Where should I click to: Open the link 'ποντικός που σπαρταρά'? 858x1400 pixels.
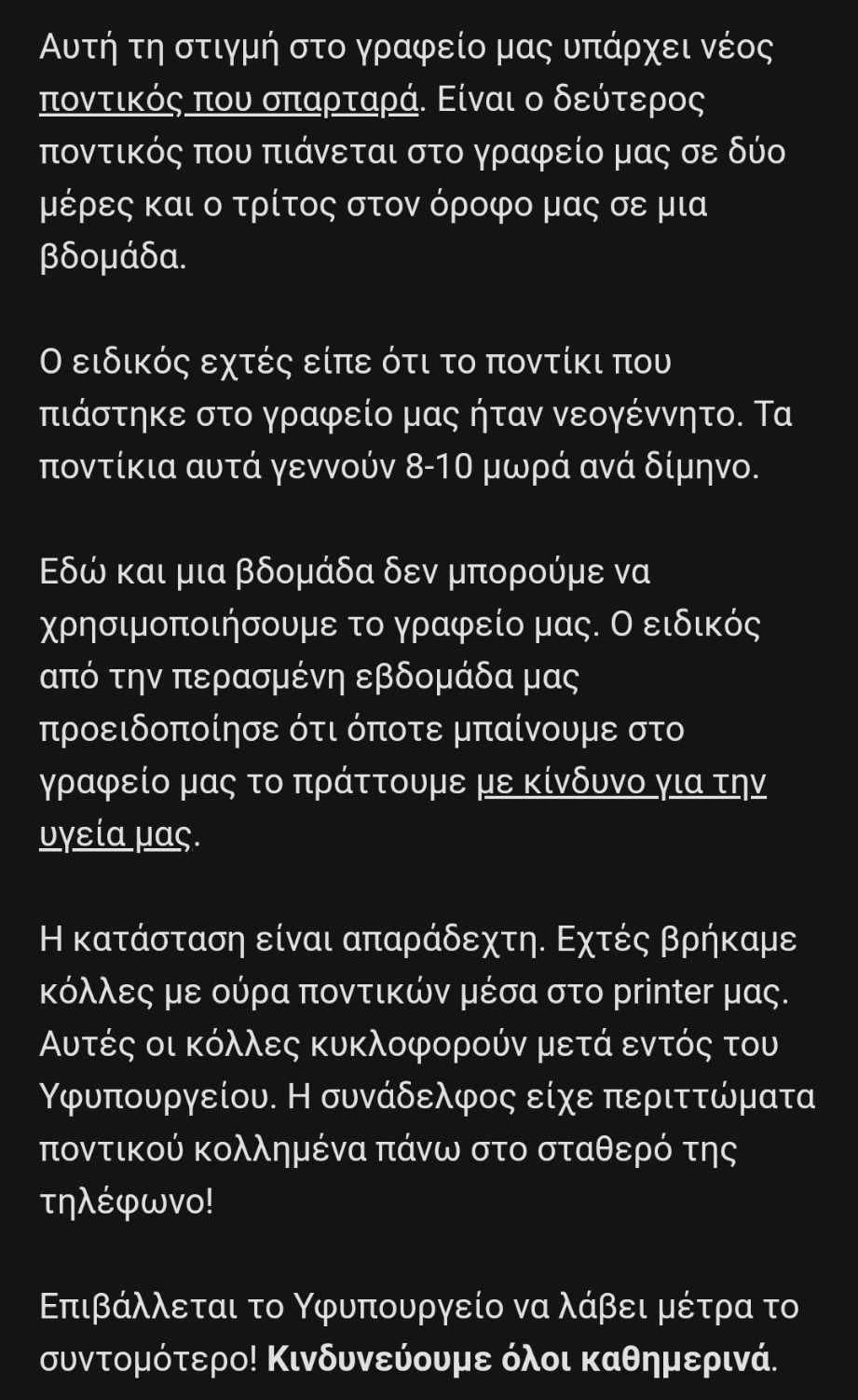(228, 99)
